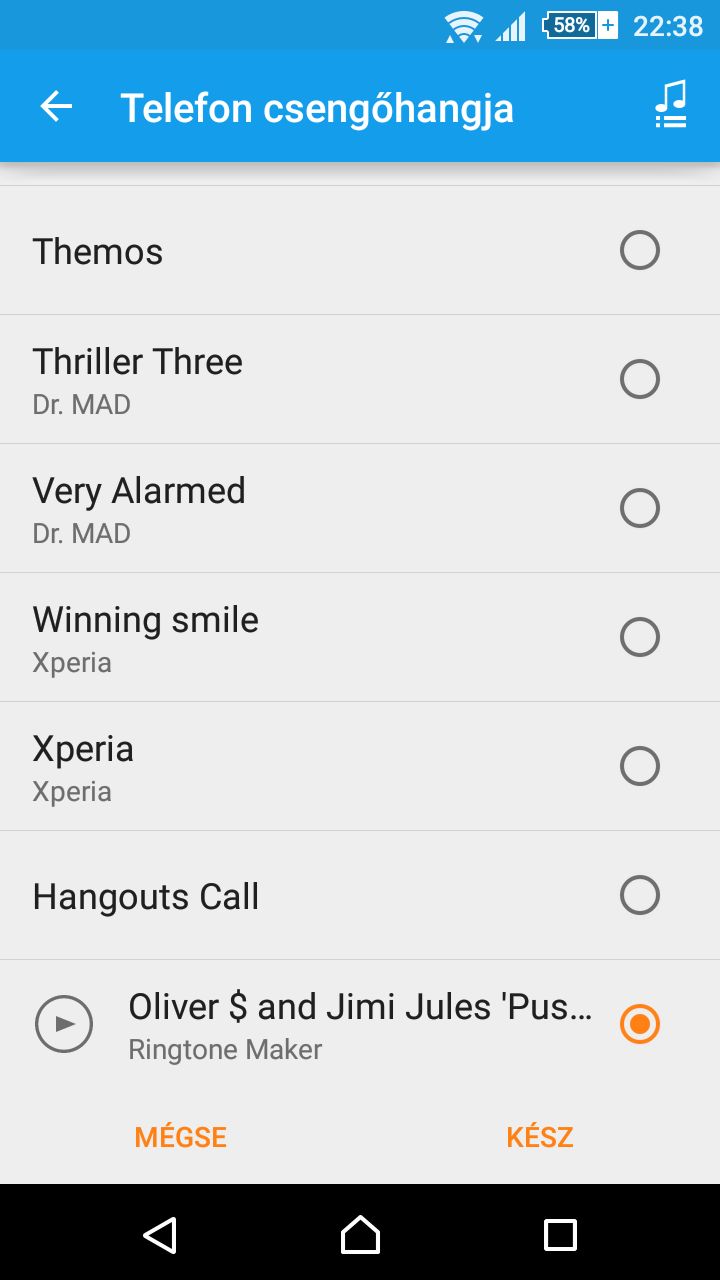Select the Themos ringtone
The image size is (720, 1280).
[360, 250]
